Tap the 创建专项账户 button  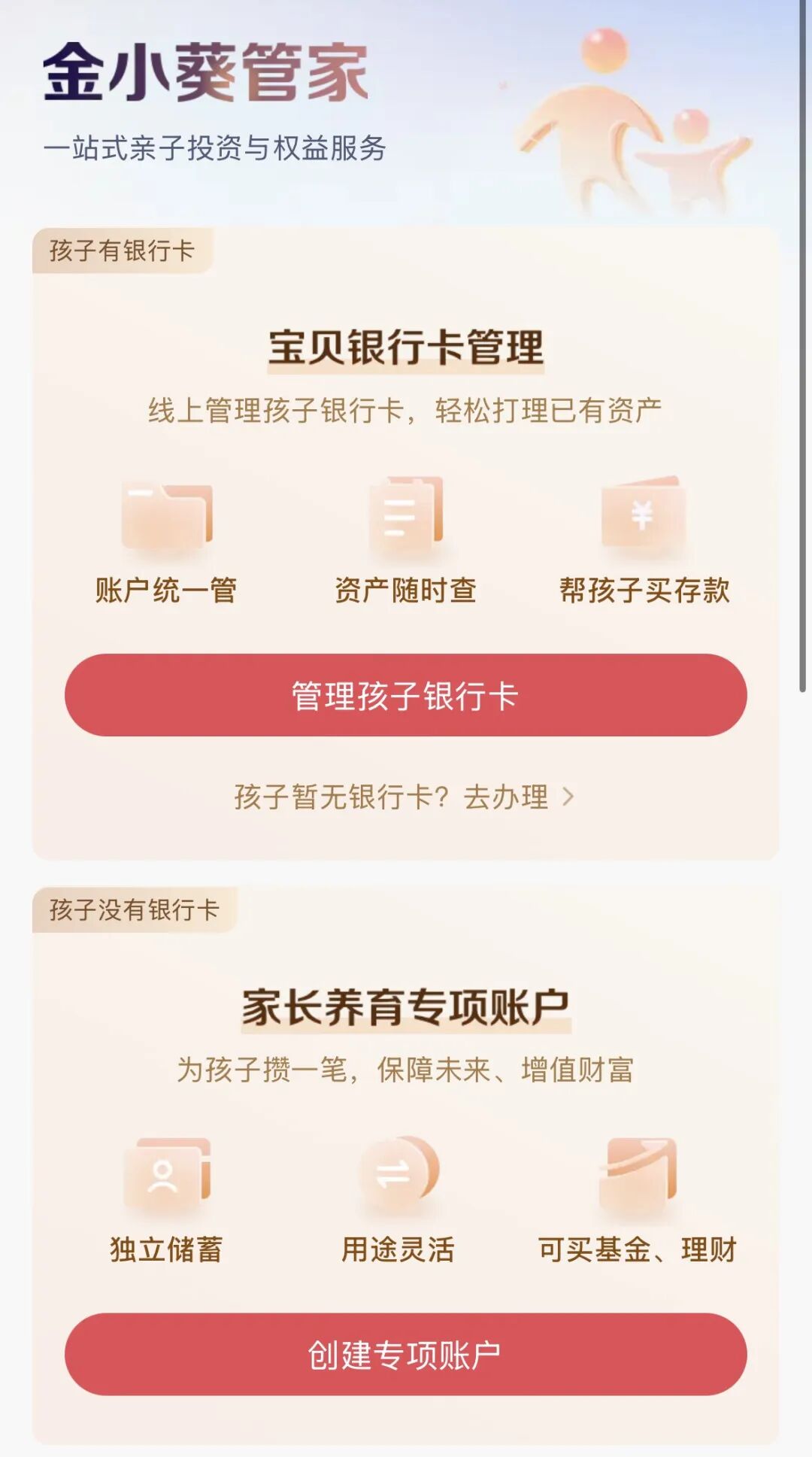pos(405,1355)
